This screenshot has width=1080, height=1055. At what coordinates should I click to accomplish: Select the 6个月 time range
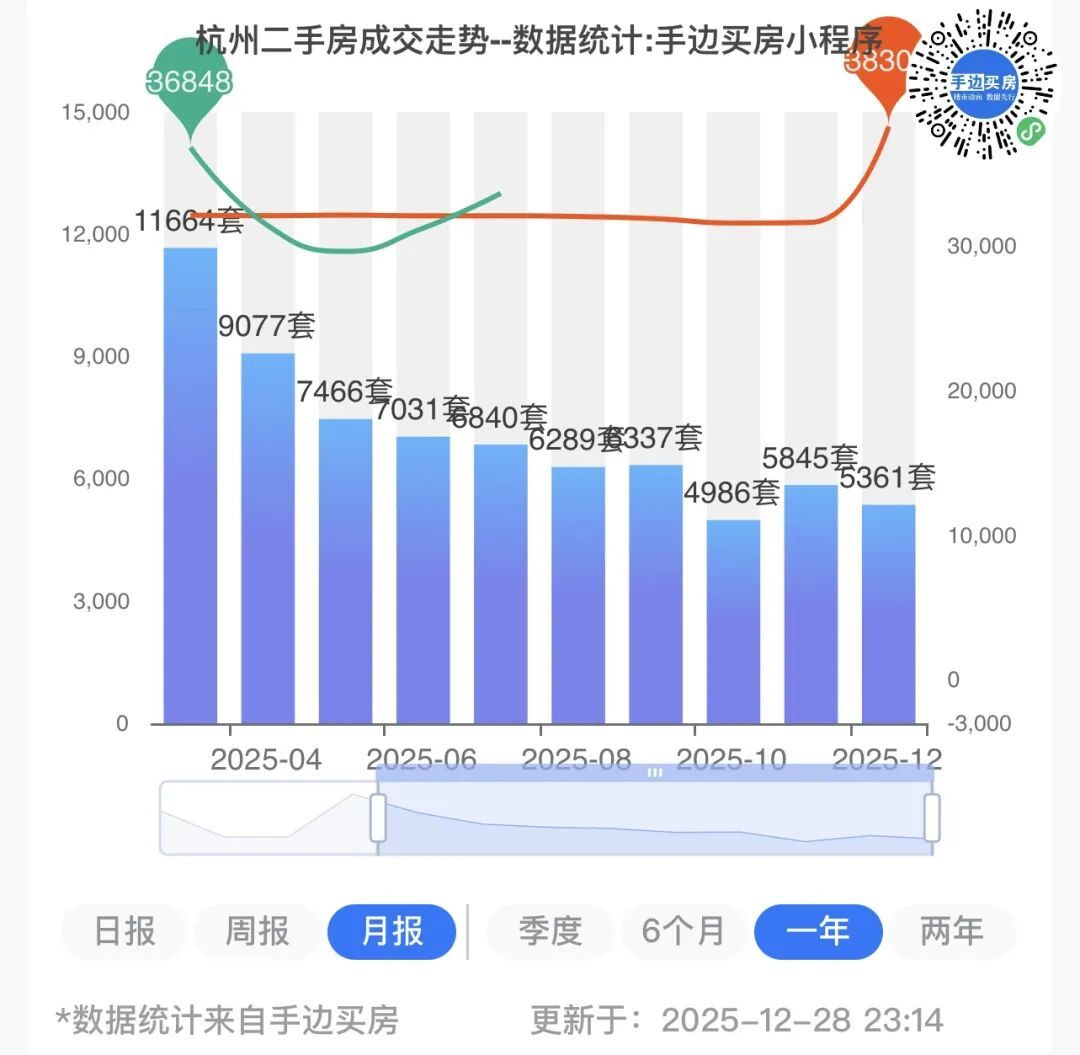pyautogui.click(x=684, y=932)
